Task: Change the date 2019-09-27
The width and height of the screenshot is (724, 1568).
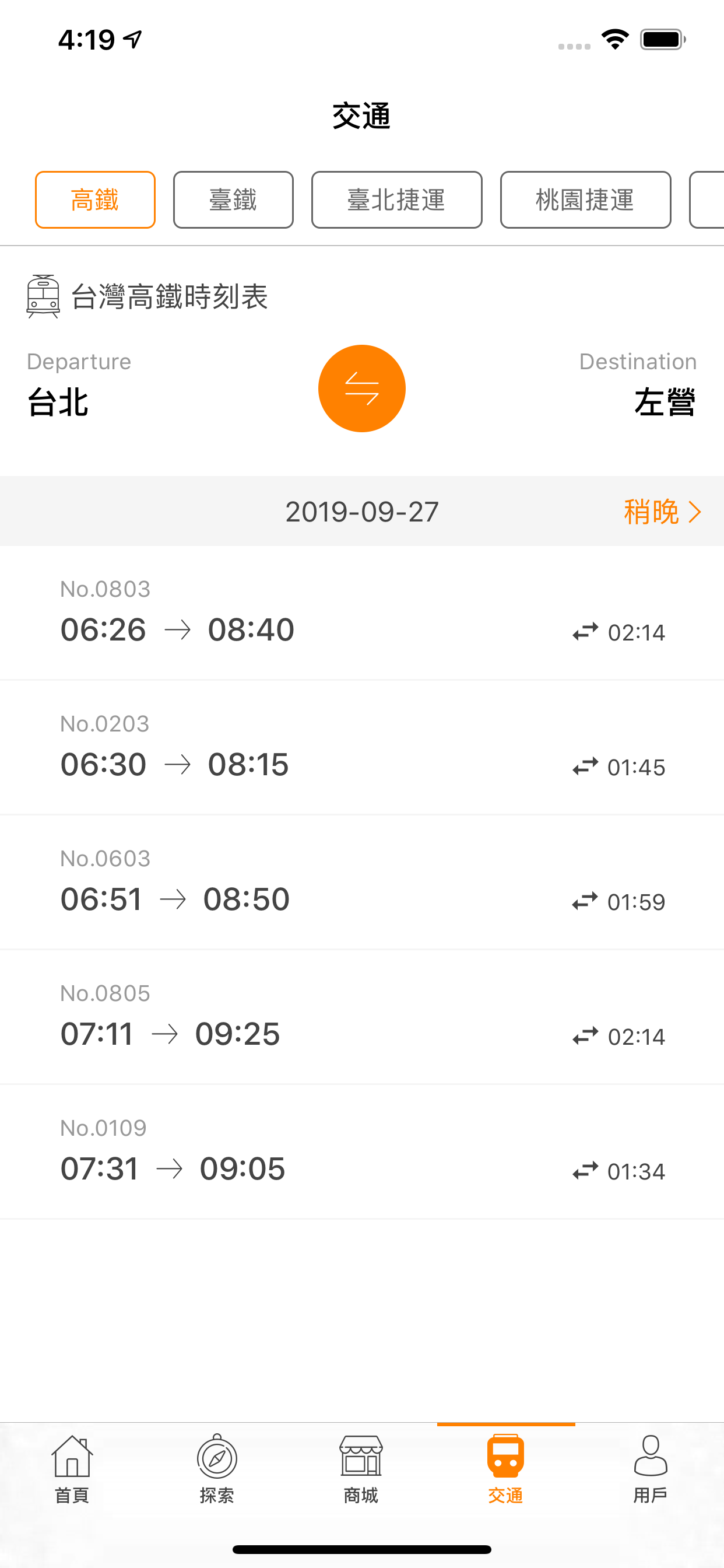Action: pos(362,512)
